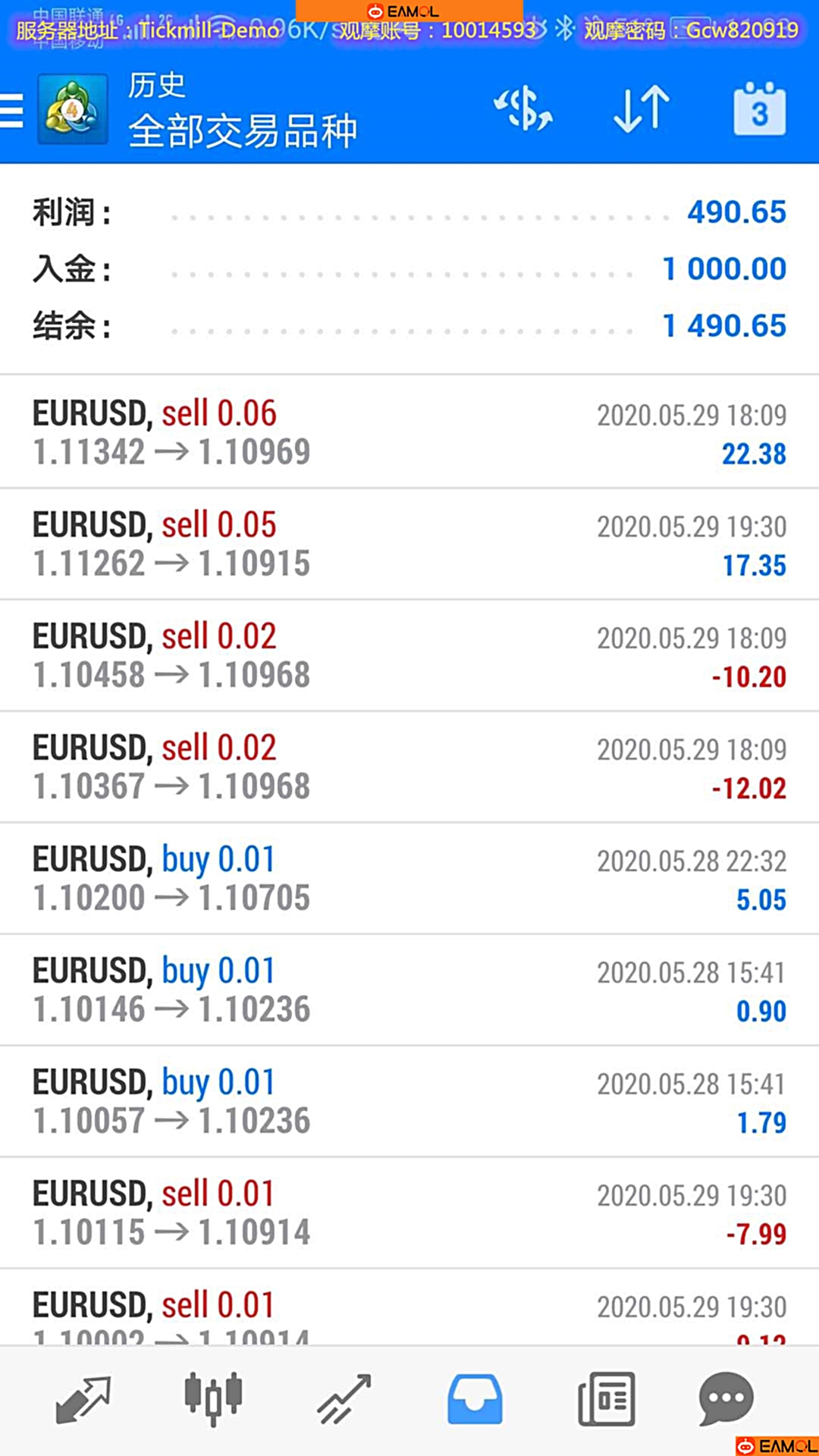819x1456 pixels.
Task: Open the side drawer menu
Action: (x=12, y=111)
